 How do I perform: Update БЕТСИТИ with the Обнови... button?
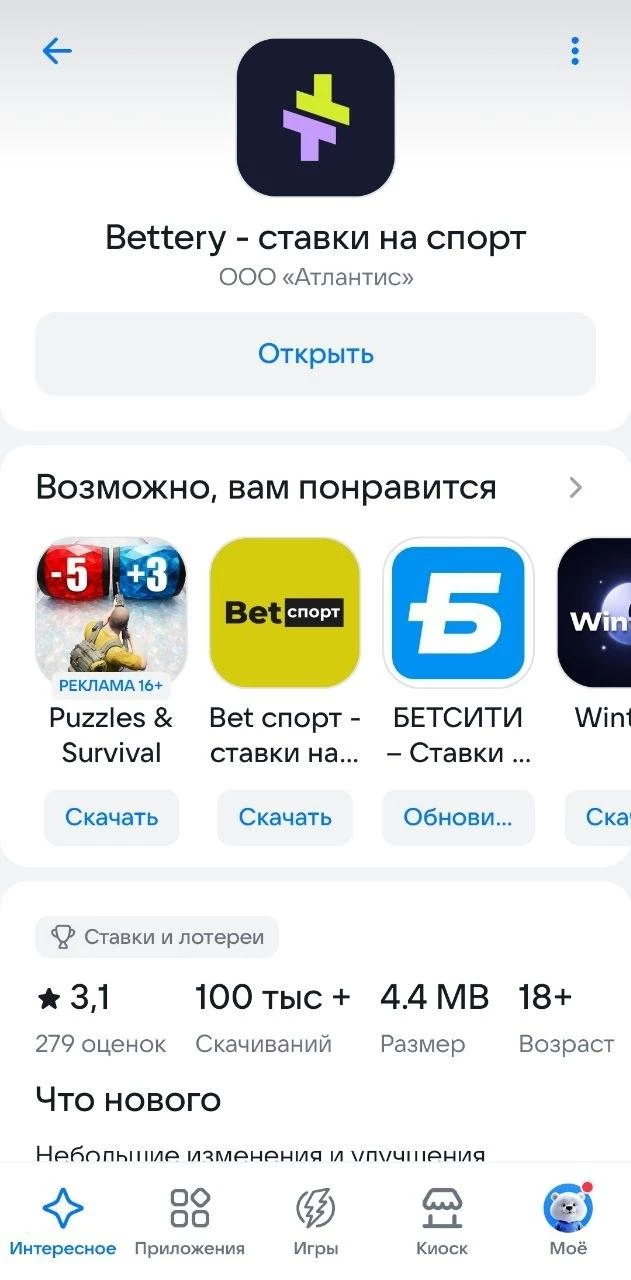458,817
